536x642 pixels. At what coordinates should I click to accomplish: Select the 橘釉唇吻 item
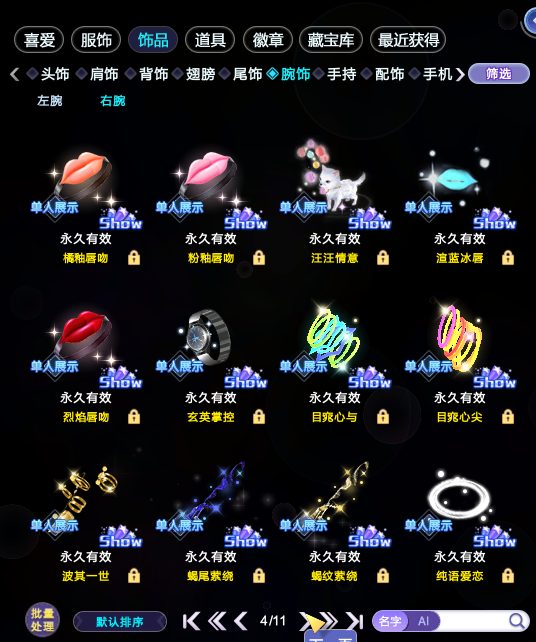point(86,205)
